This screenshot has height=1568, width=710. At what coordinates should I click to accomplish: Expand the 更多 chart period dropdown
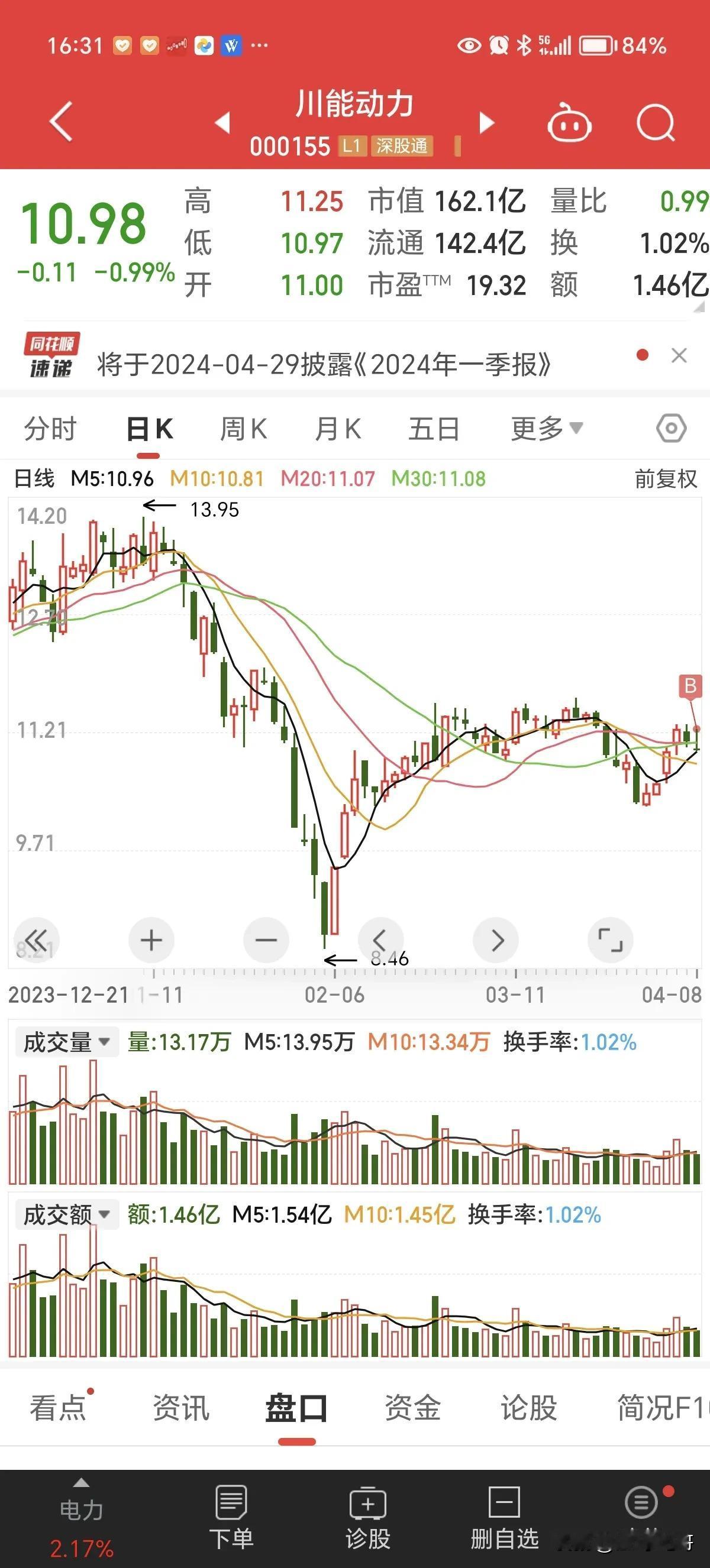click(x=546, y=429)
